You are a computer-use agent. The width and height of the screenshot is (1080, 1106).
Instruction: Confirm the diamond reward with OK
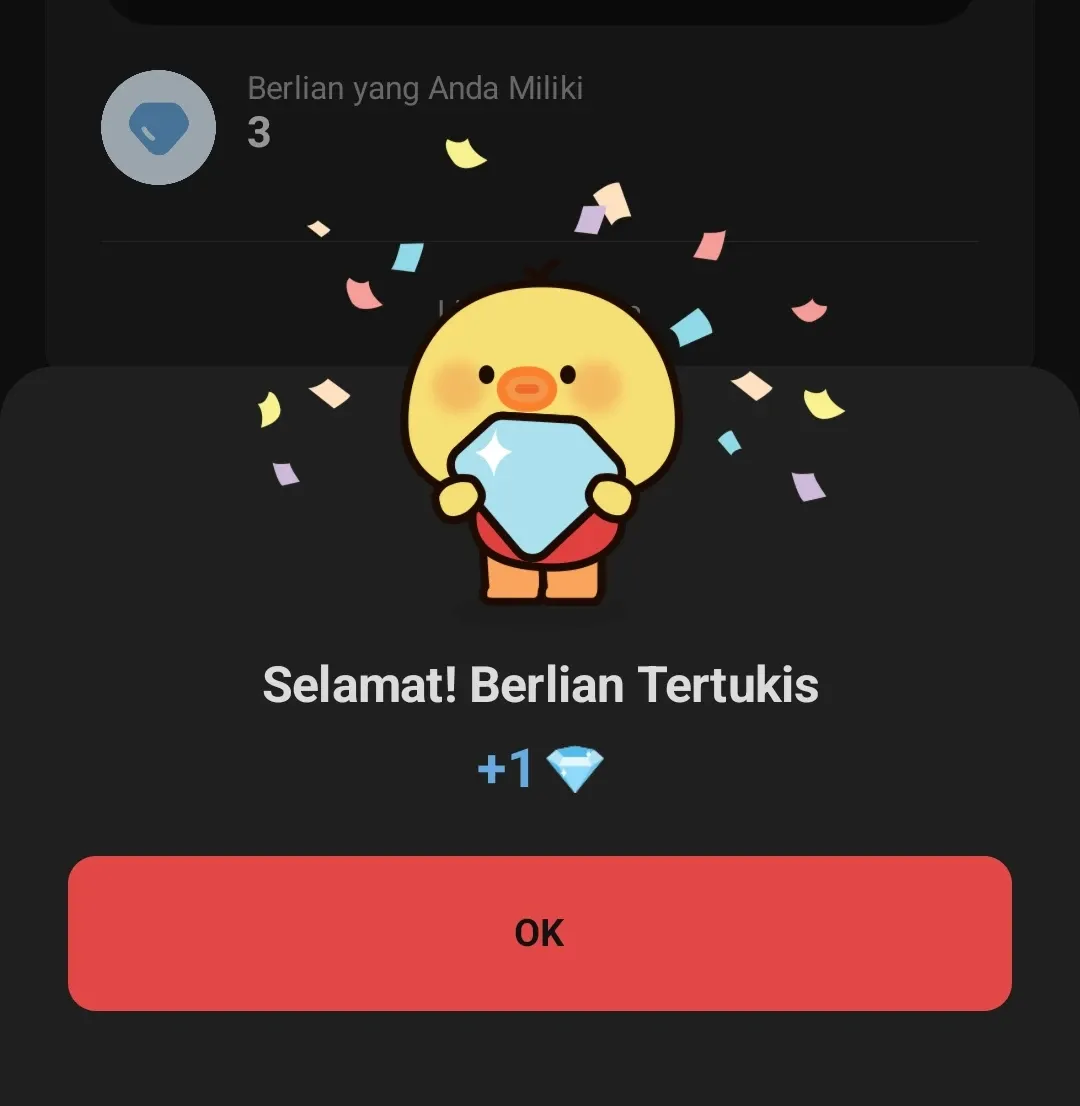540,933
